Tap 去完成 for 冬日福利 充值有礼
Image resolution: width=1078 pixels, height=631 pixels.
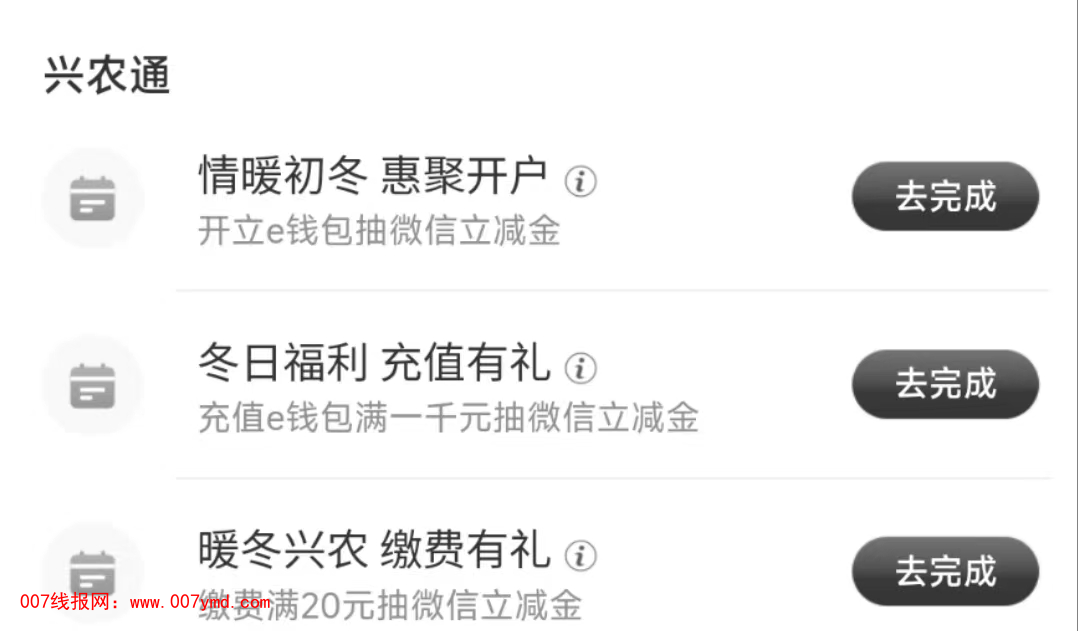coord(945,383)
